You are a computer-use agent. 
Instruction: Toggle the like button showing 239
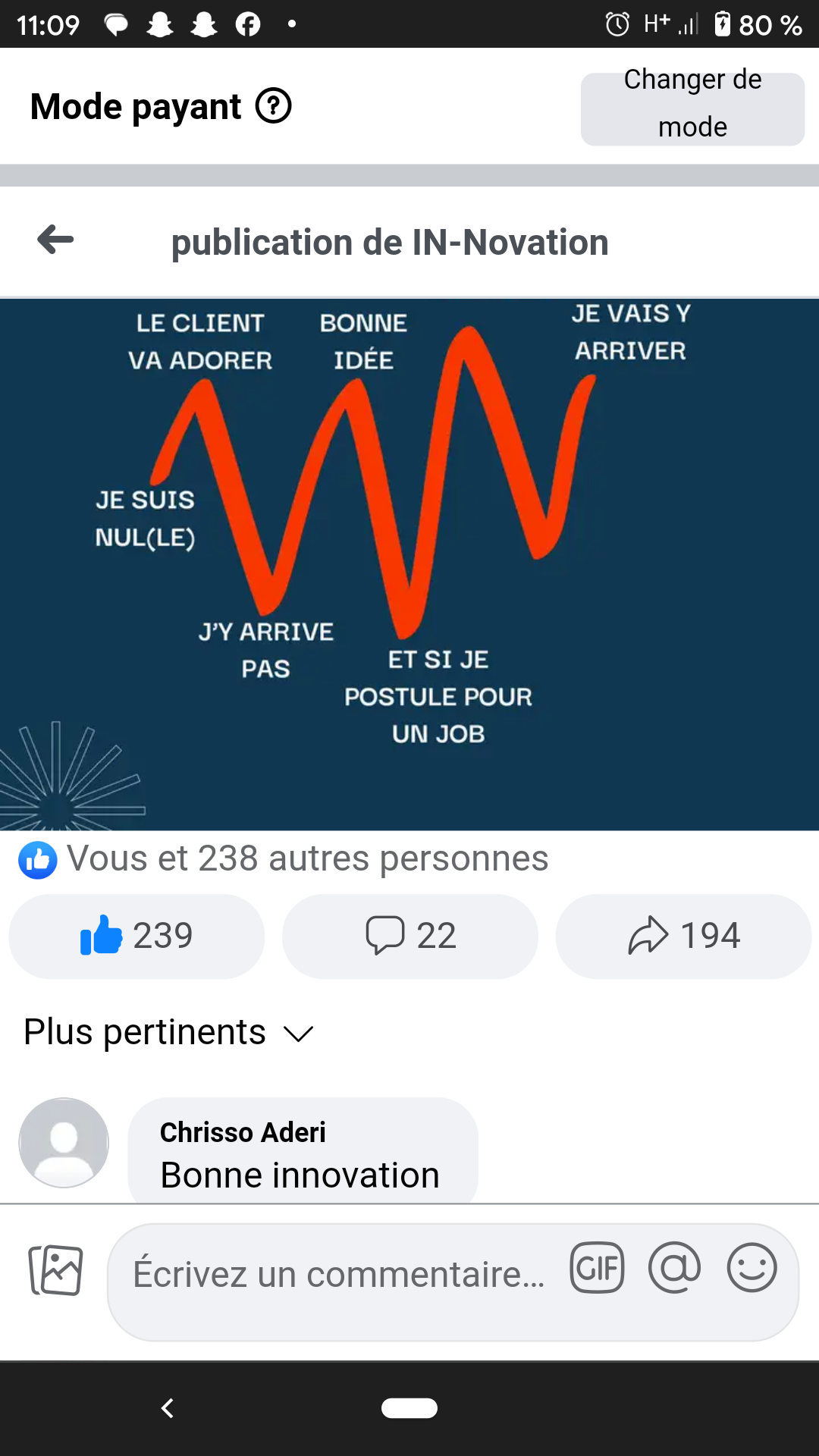pyautogui.click(x=136, y=936)
